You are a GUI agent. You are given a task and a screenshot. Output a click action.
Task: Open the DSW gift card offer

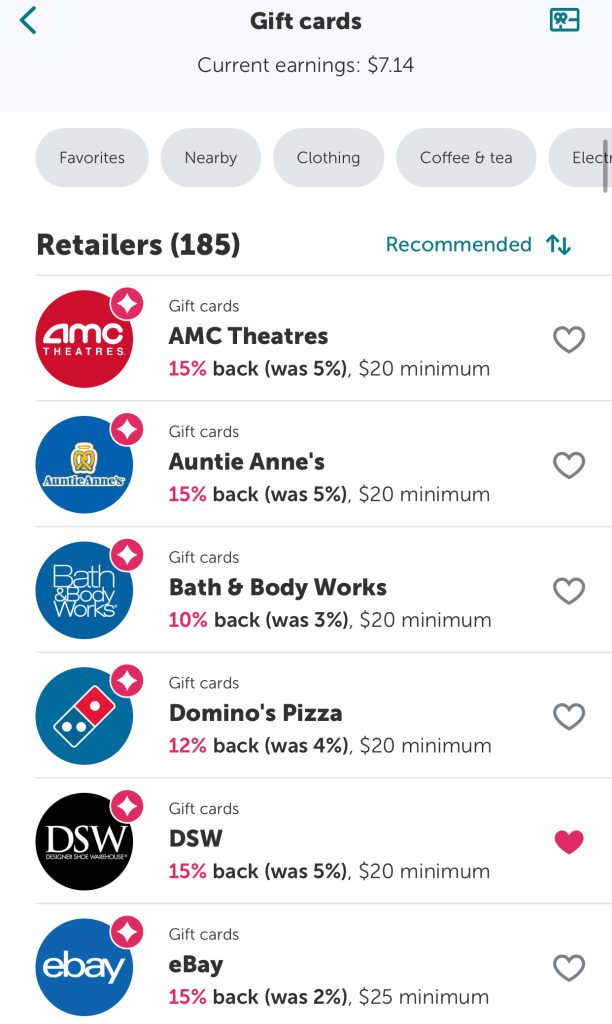tap(324, 840)
